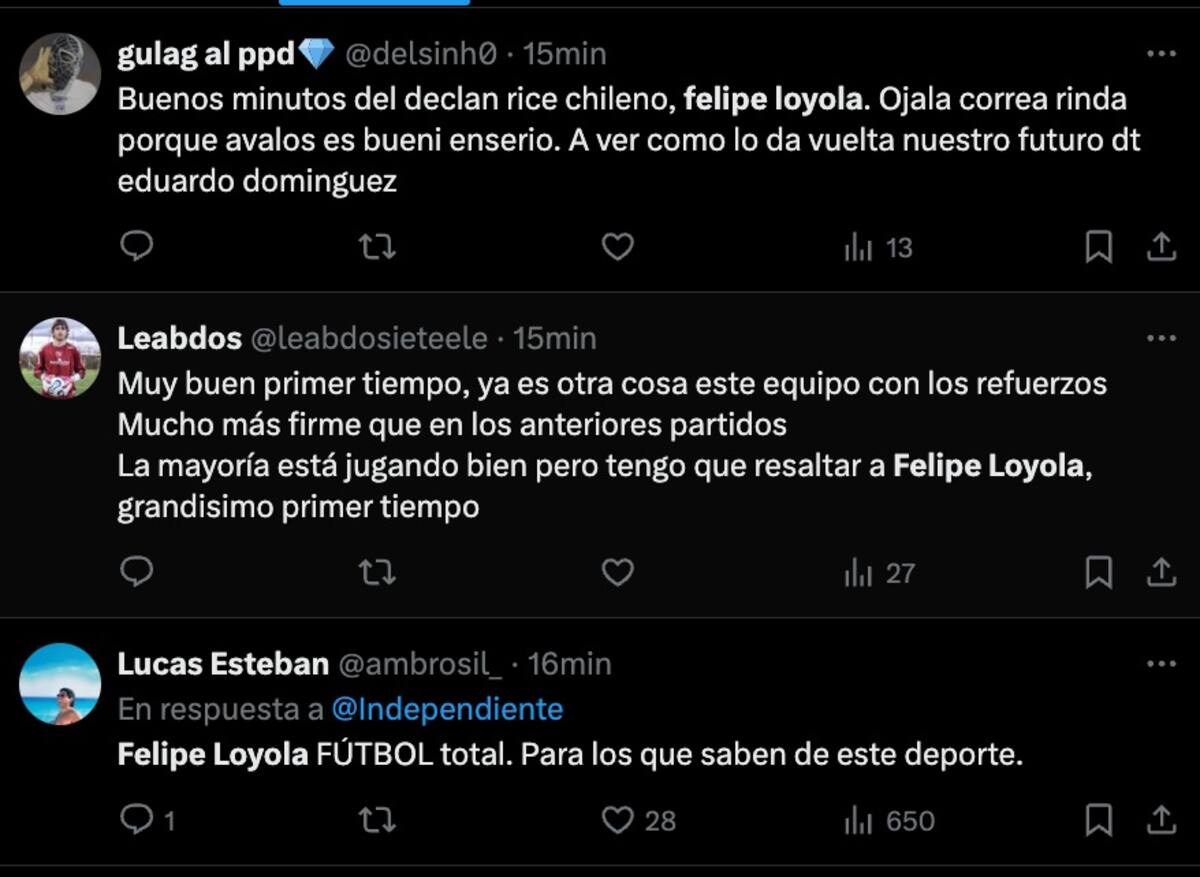
Task: Share gulag al ppd's post
Action: pyautogui.click(x=1160, y=246)
